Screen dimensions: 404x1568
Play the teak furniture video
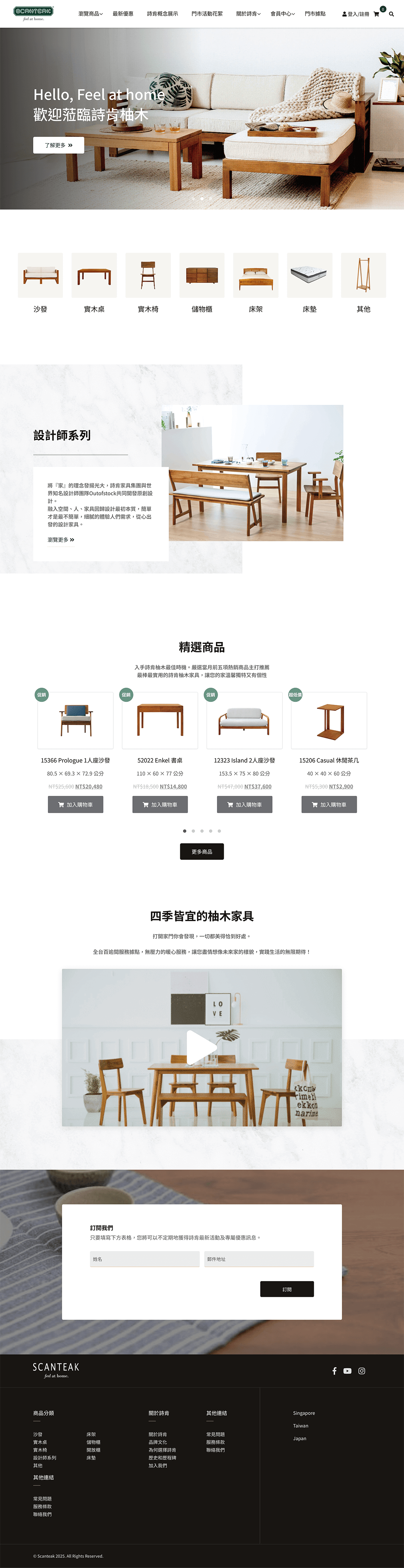point(201,1047)
